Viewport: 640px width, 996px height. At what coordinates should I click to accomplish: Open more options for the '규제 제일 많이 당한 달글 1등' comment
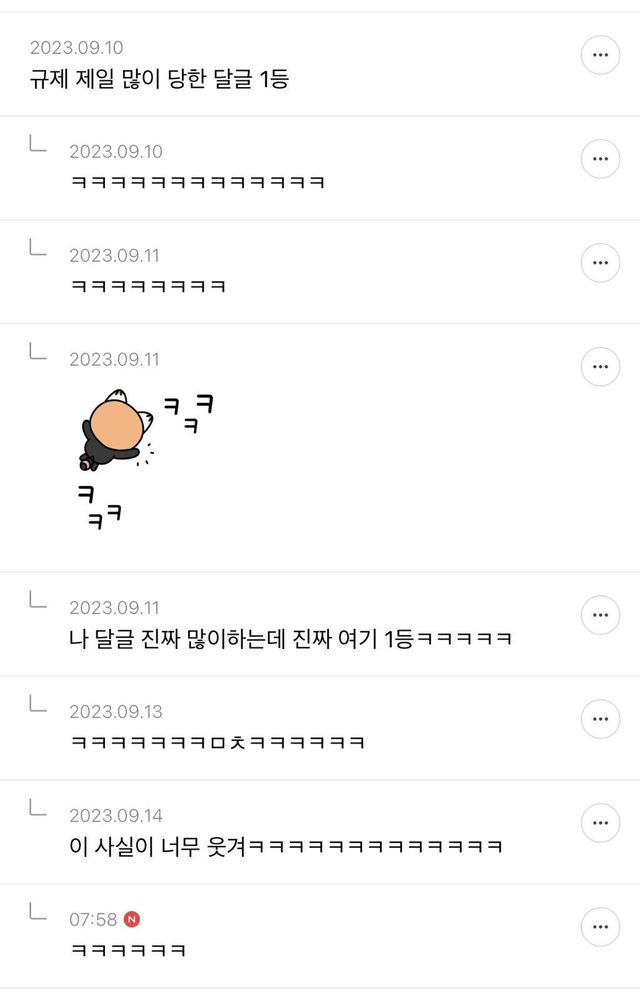coord(600,55)
